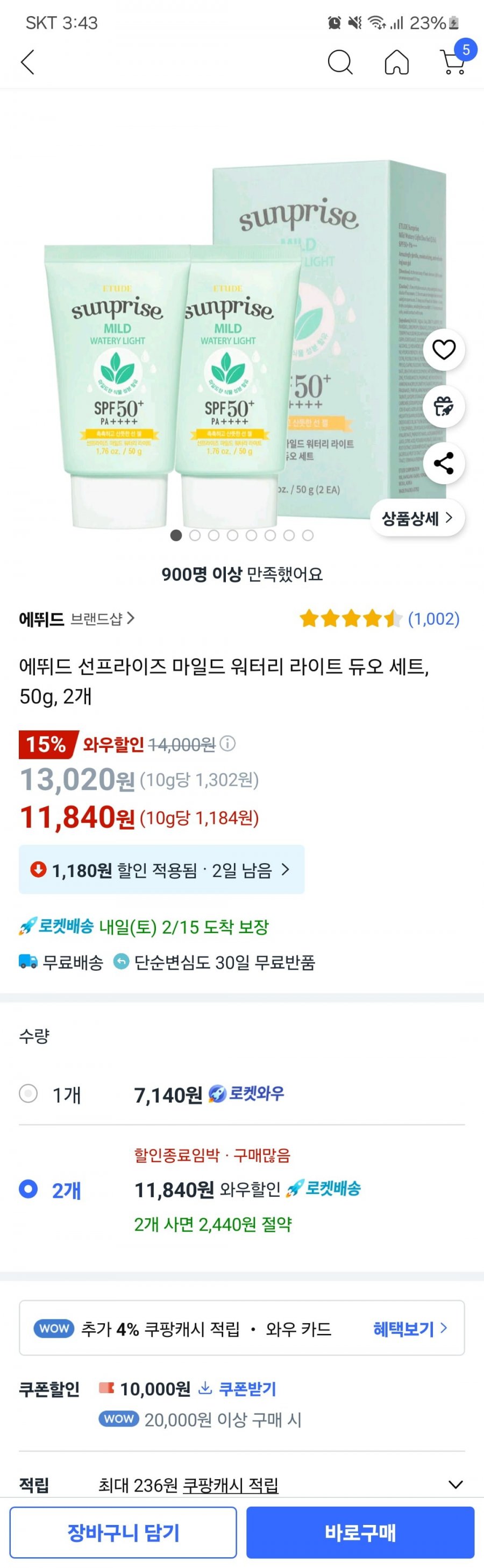The image size is (484, 1568).
Task: Buy now with 바로구매
Action: (360, 1532)
